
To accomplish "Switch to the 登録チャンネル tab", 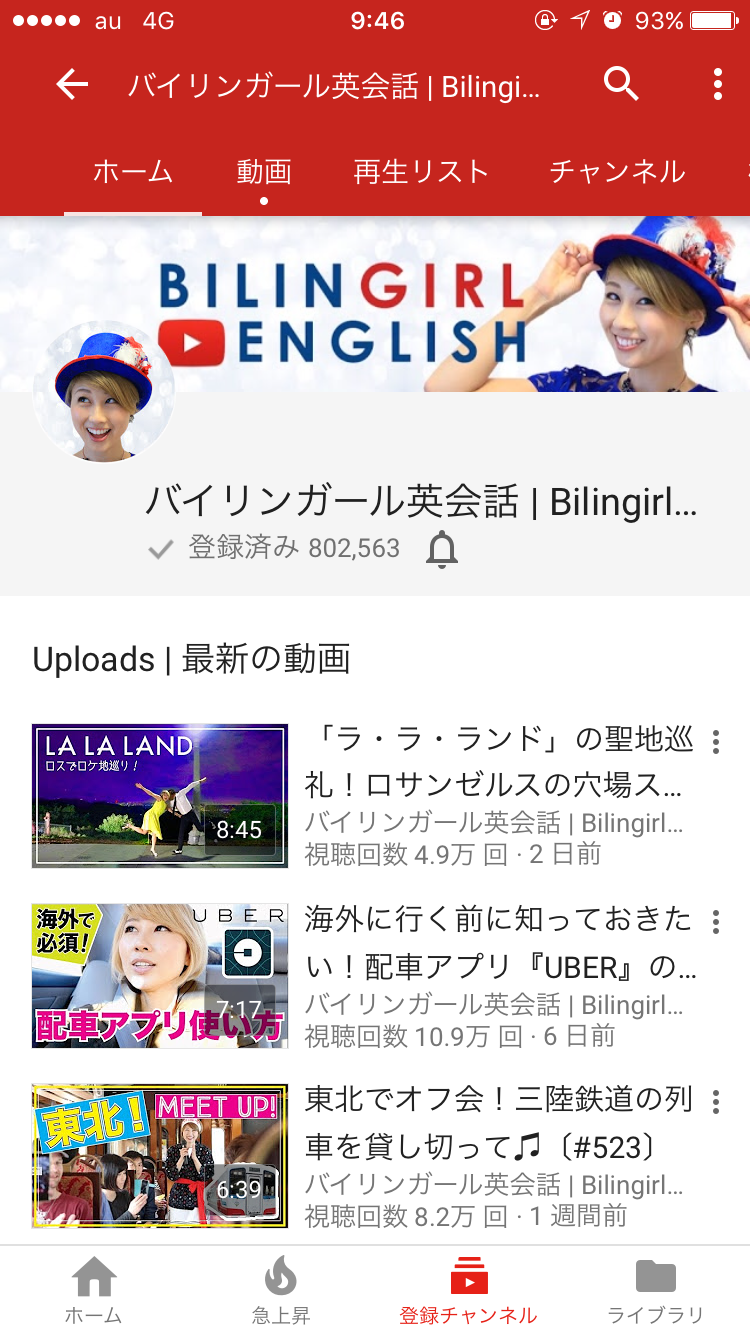I will [x=468, y=1290].
